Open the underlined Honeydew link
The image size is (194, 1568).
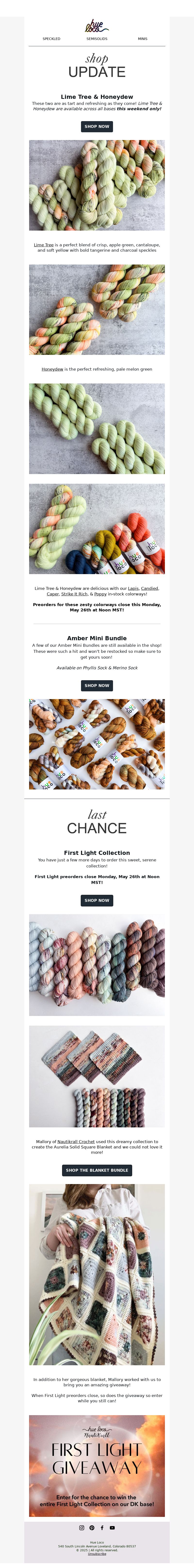52,369
